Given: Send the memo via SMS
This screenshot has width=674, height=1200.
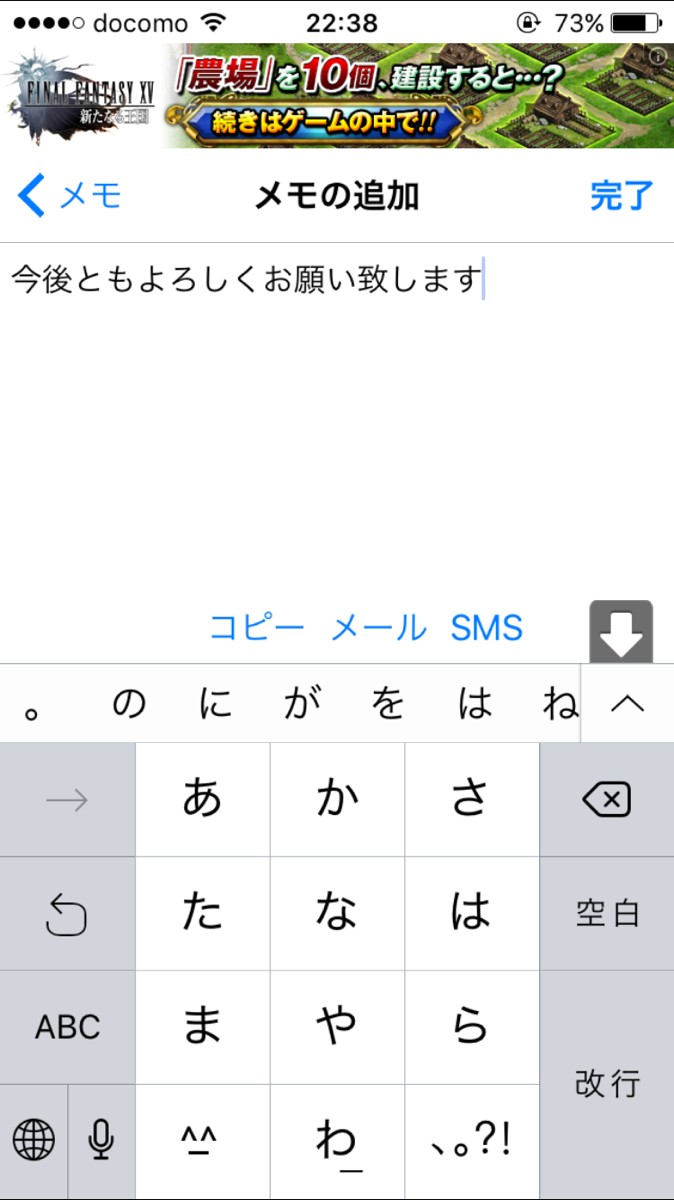Looking at the screenshot, I should pos(487,628).
